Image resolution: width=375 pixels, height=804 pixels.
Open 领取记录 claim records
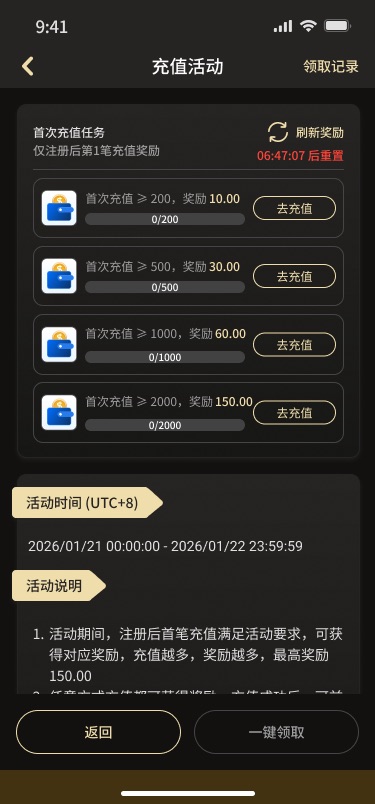tap(330, 67)
